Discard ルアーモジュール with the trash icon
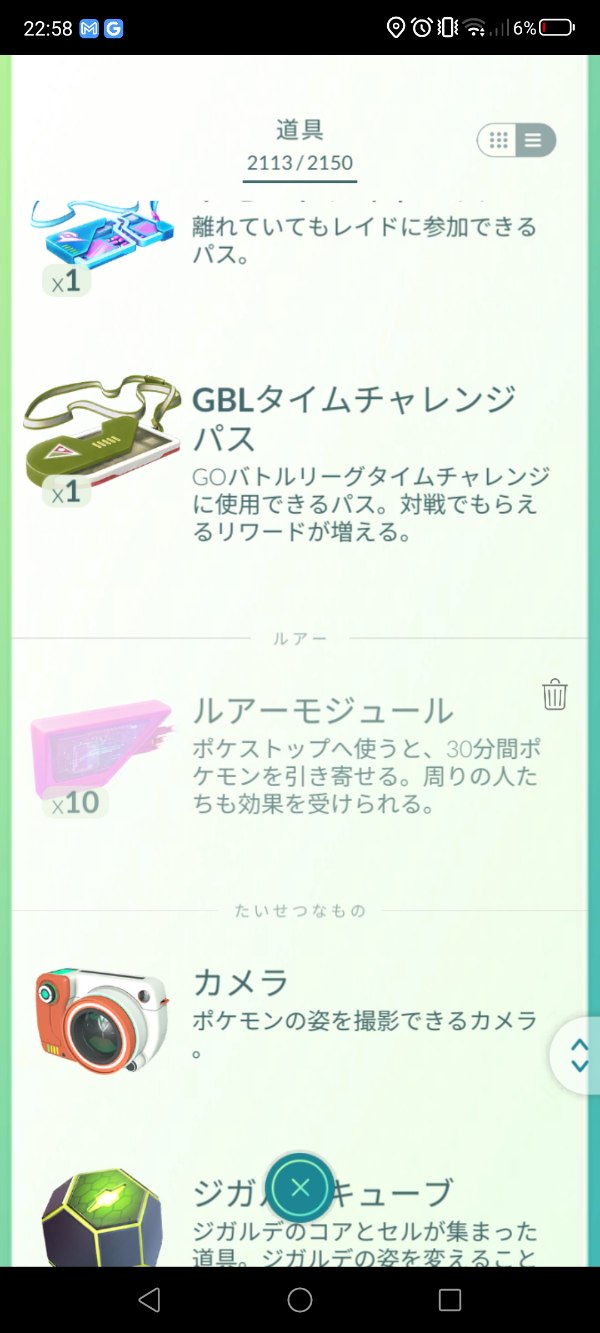 click(555, 694)
